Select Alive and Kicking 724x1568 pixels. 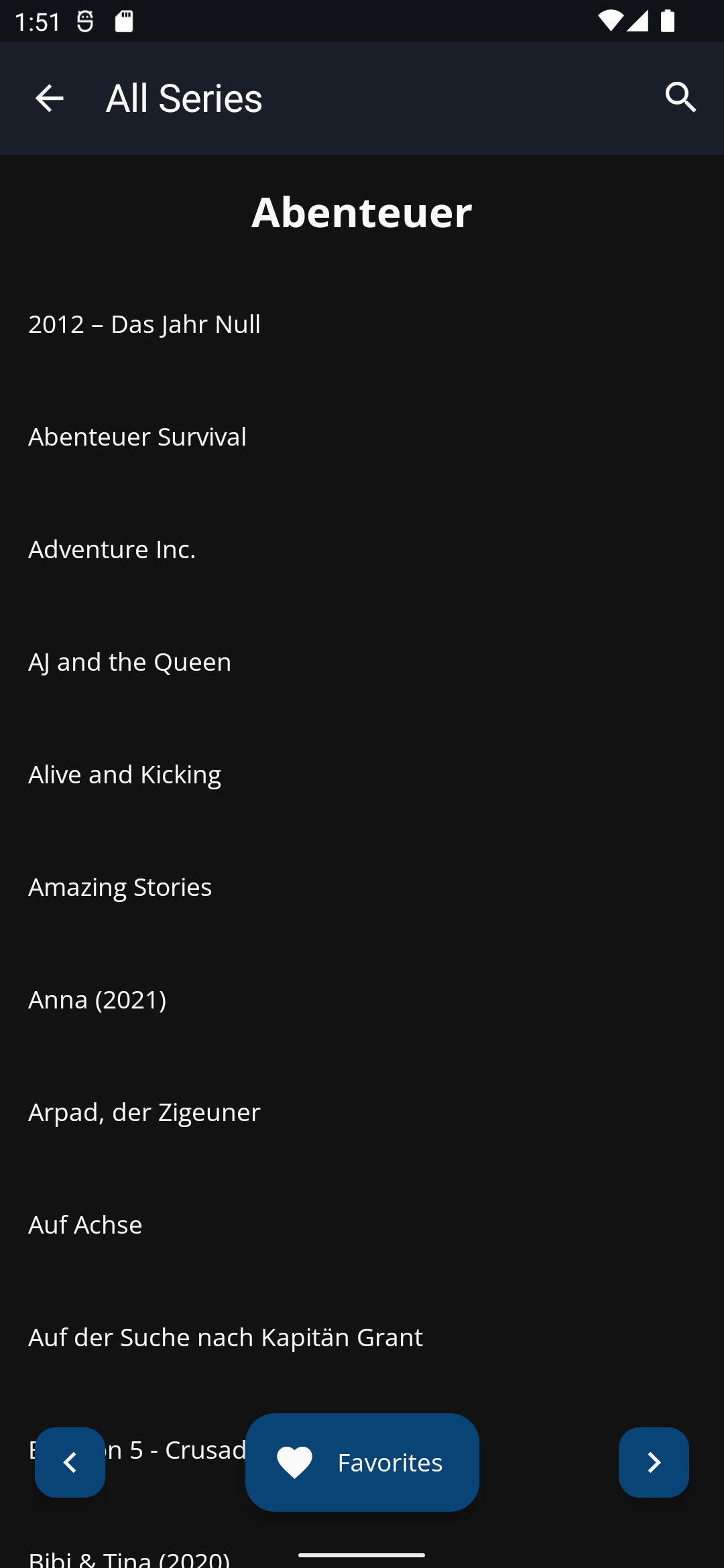(362, 775)
